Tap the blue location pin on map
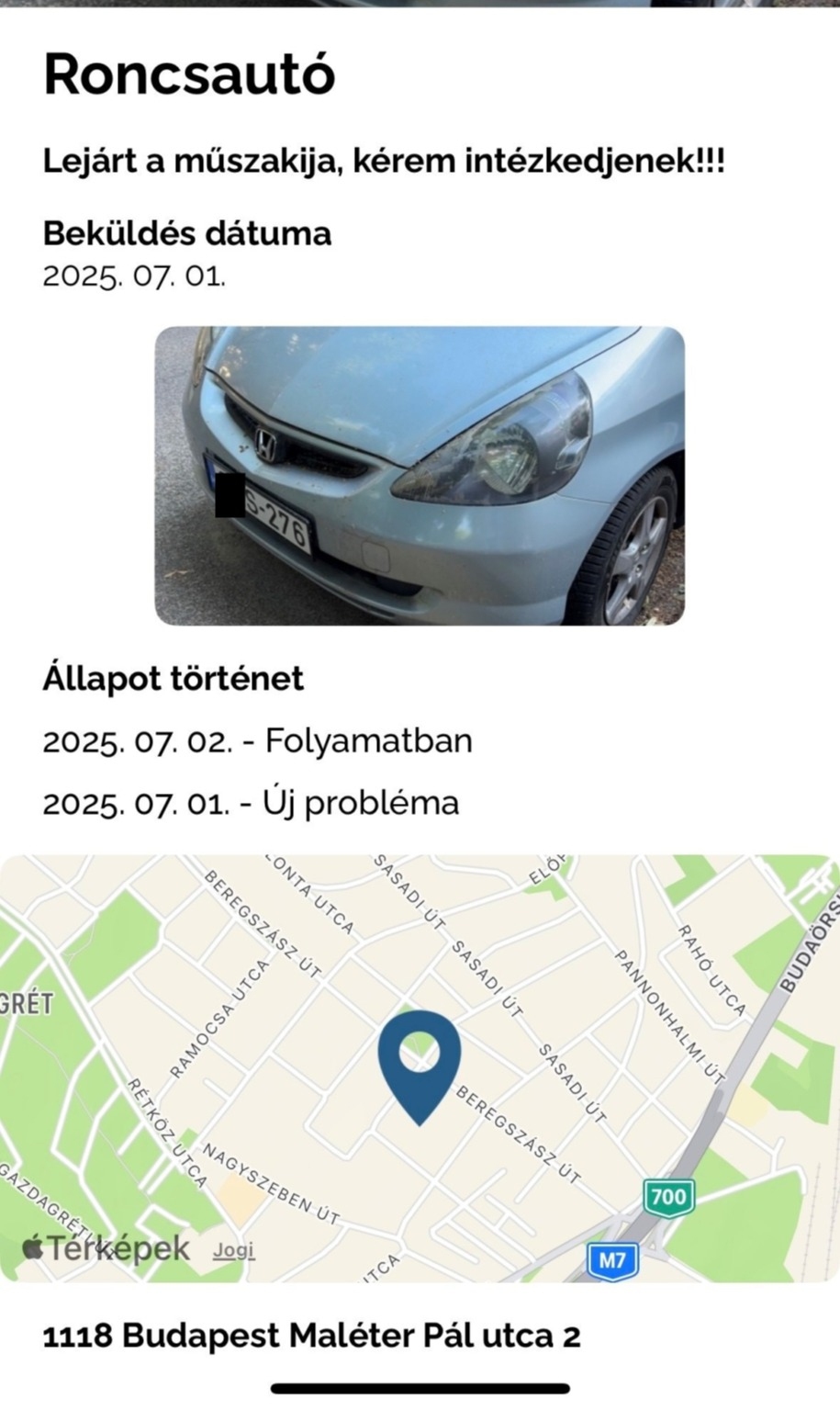This screenshot has width=840, height=1410. 420,1056
